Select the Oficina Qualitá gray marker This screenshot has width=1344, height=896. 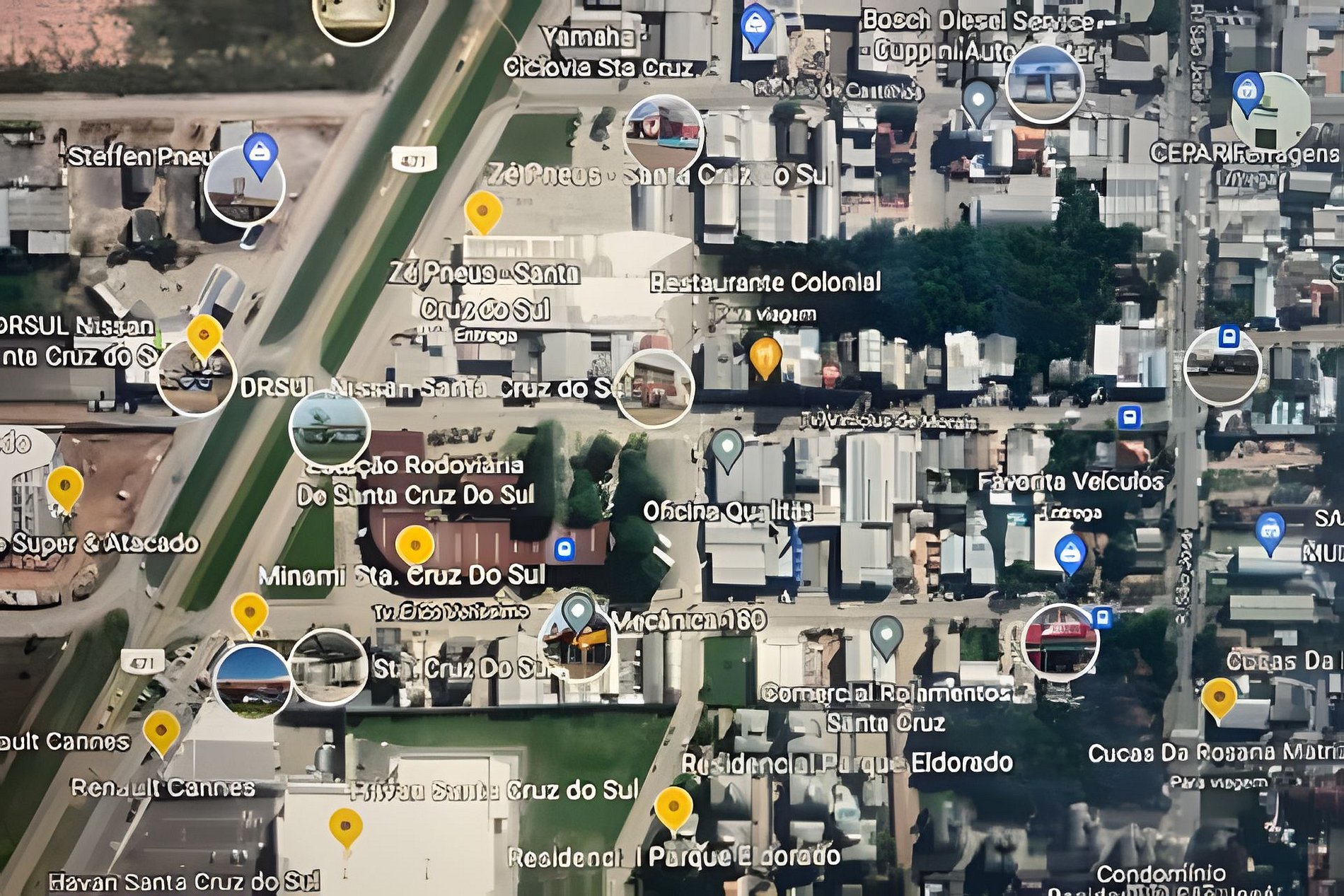point(727,447)
